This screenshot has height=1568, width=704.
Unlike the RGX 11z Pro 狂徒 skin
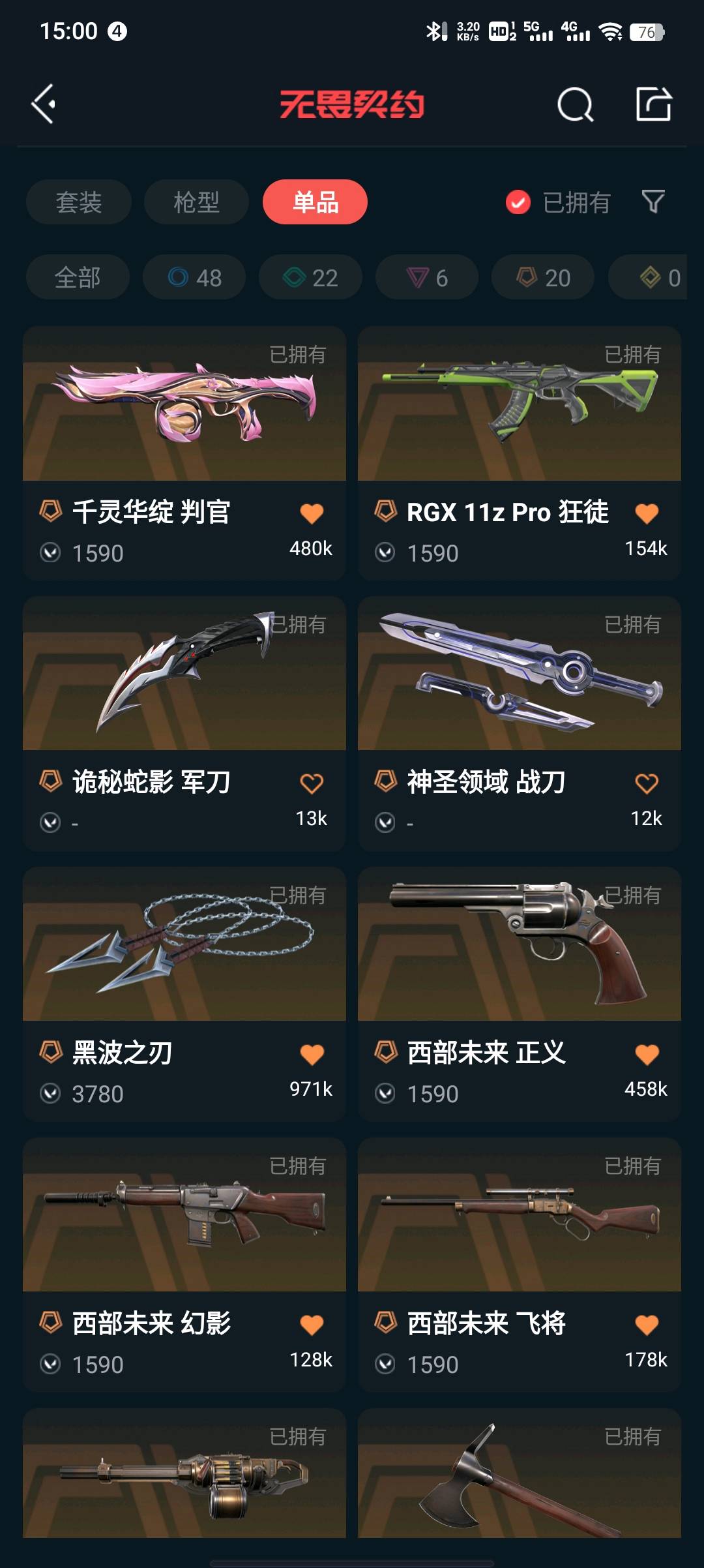click(x=647, y=514)
